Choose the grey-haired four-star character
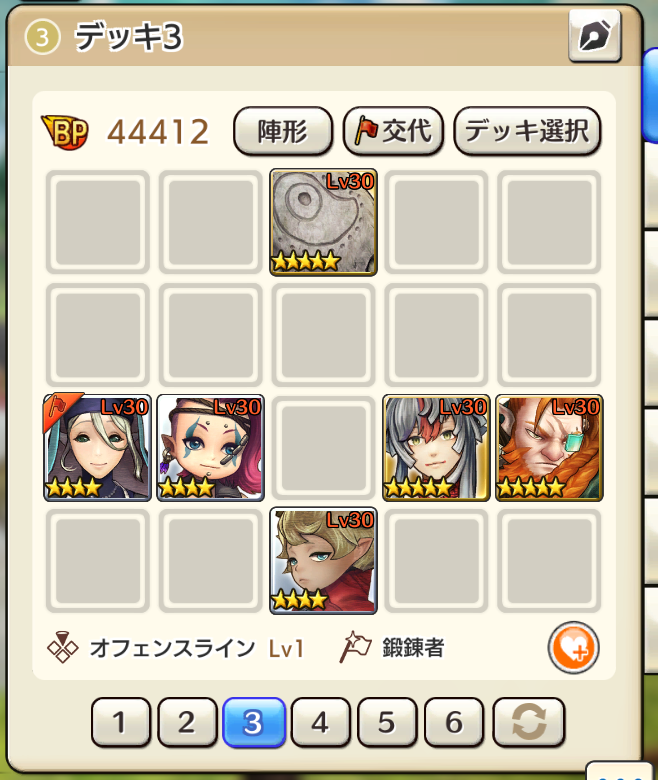Screen dimensions: 658x780 (436, 447)
